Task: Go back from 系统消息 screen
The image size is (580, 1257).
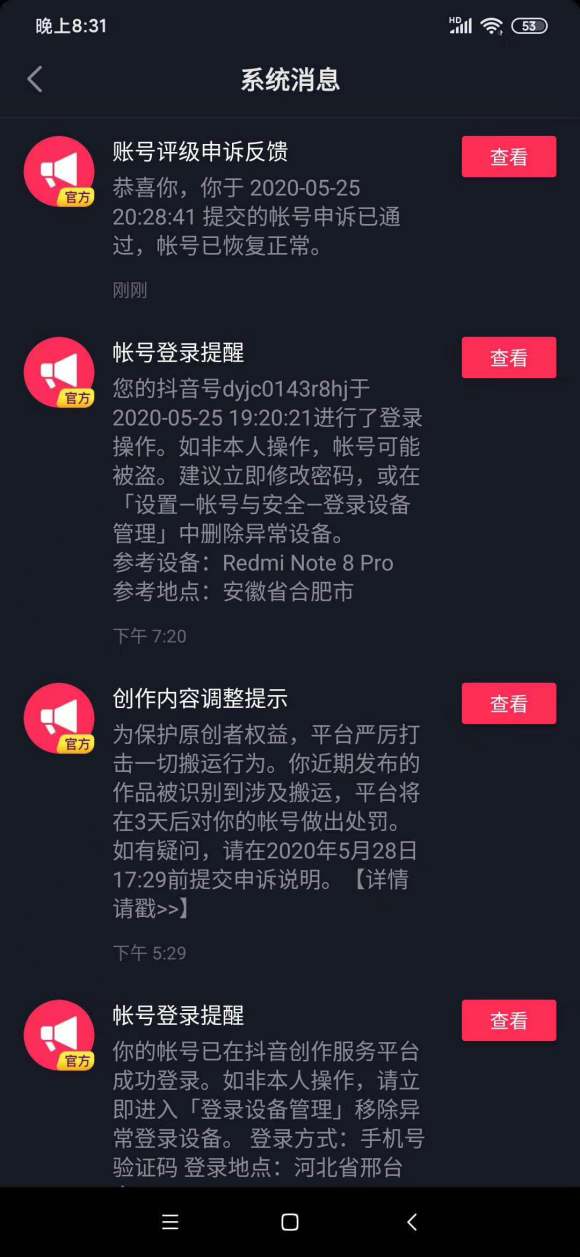Action: tap(35, 80)
